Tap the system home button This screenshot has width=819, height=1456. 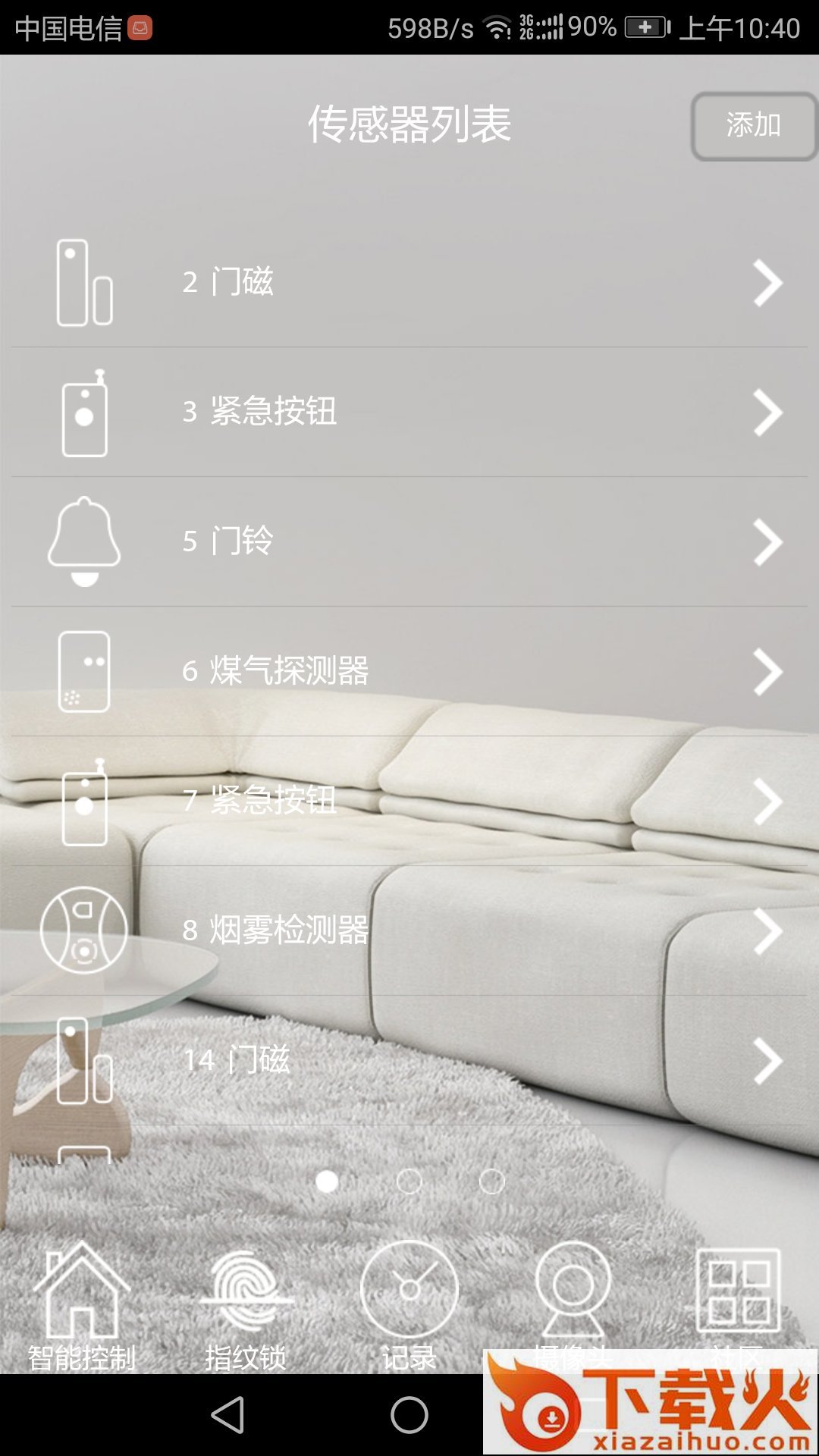tap(409, 1415)
